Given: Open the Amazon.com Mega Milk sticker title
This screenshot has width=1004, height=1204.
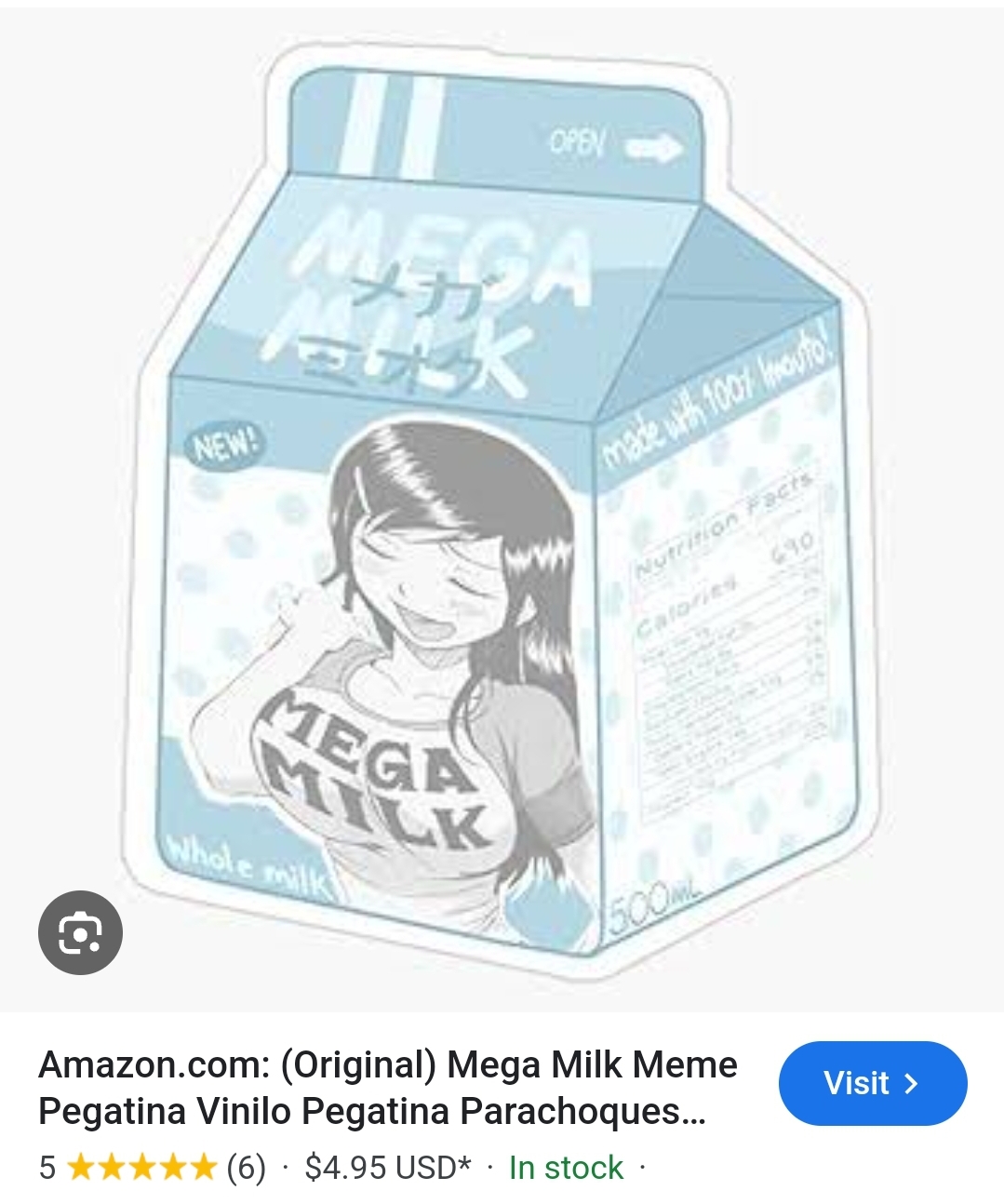Looking at the screenshot, I should tap(388, 1088).
